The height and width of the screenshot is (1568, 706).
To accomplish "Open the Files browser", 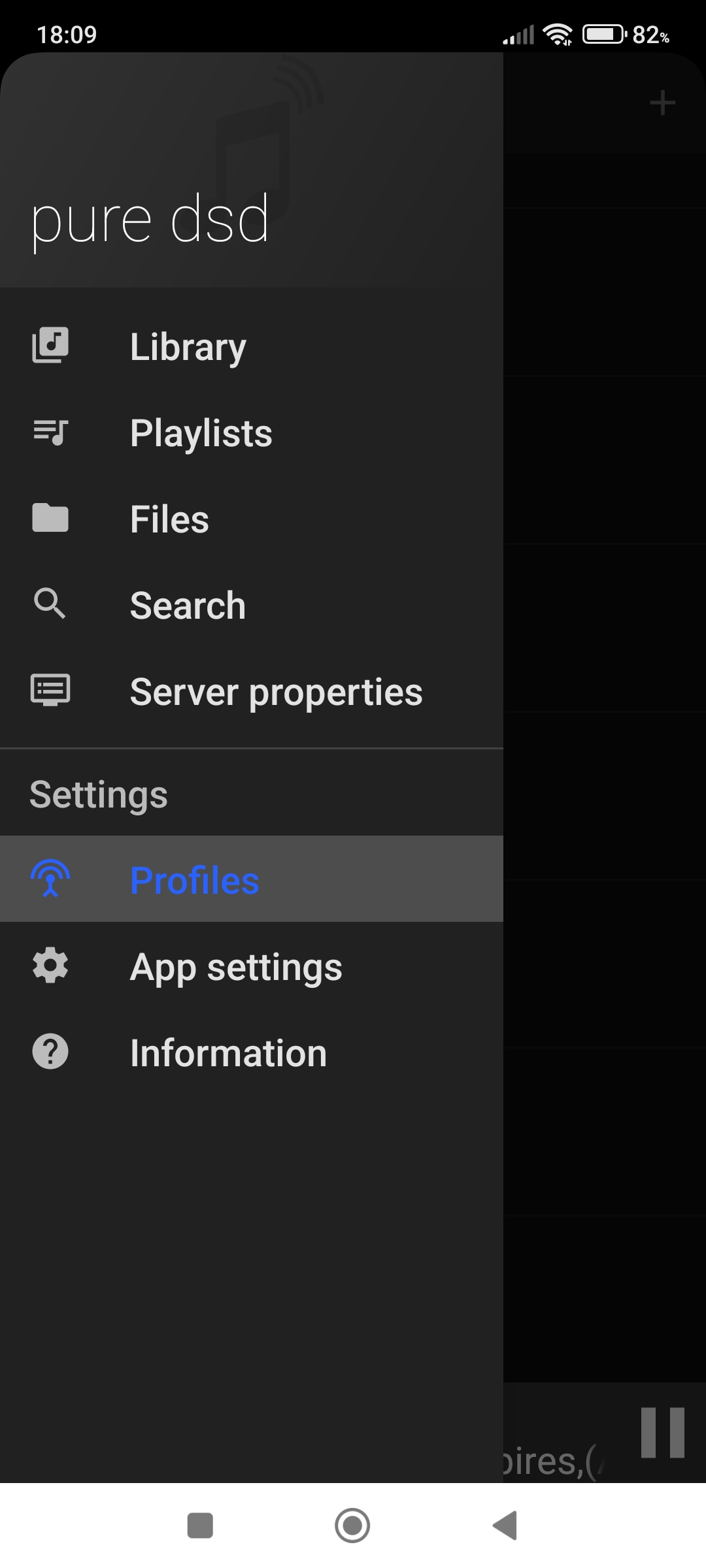I will click(x=252, y=519).
